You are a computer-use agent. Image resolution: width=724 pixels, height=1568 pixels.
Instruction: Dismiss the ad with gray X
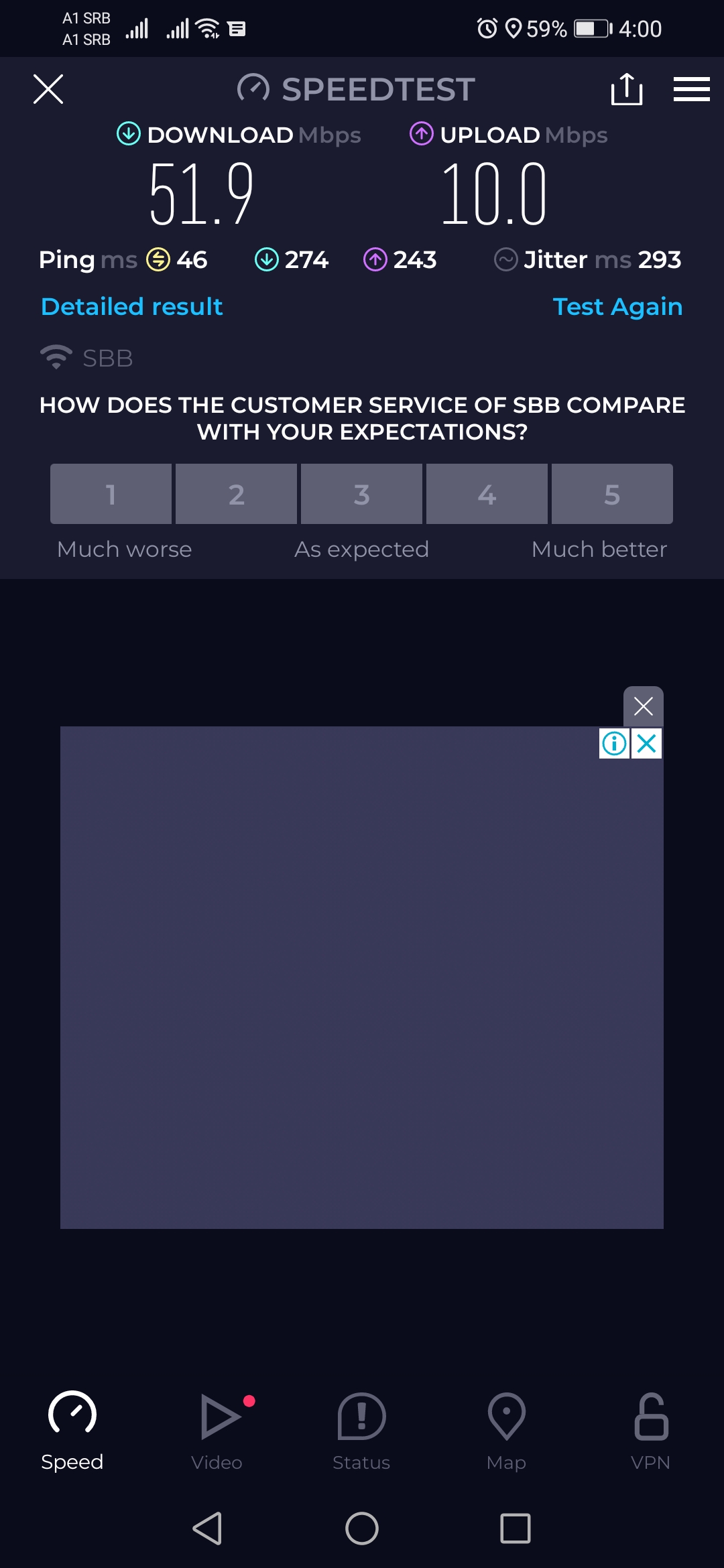tap(643, 706)
